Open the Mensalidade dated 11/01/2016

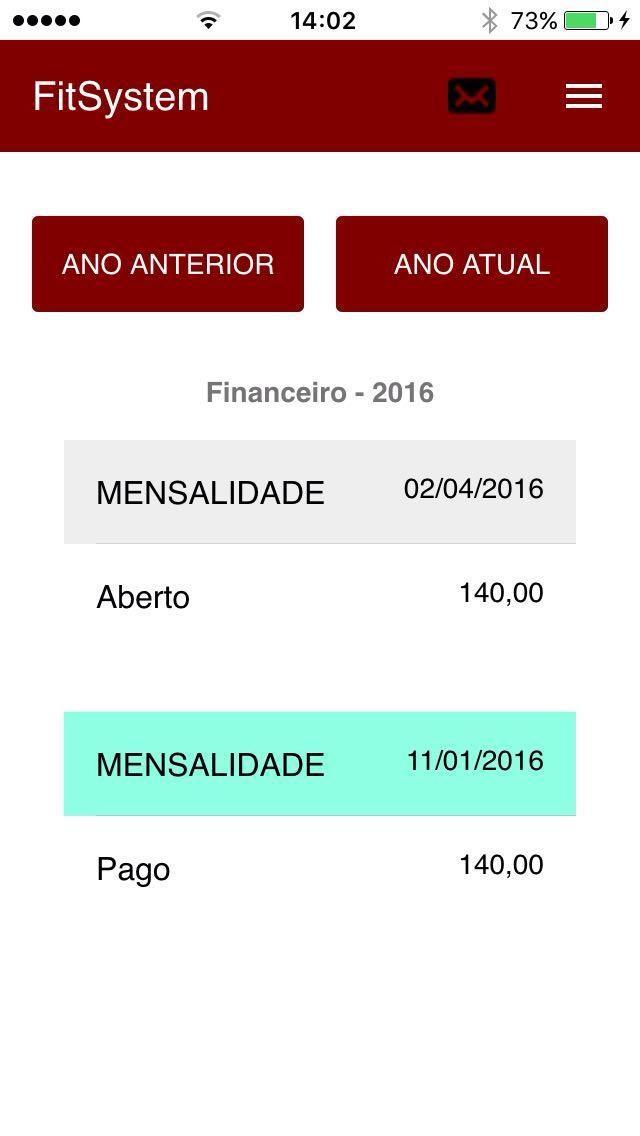(320, 764)
